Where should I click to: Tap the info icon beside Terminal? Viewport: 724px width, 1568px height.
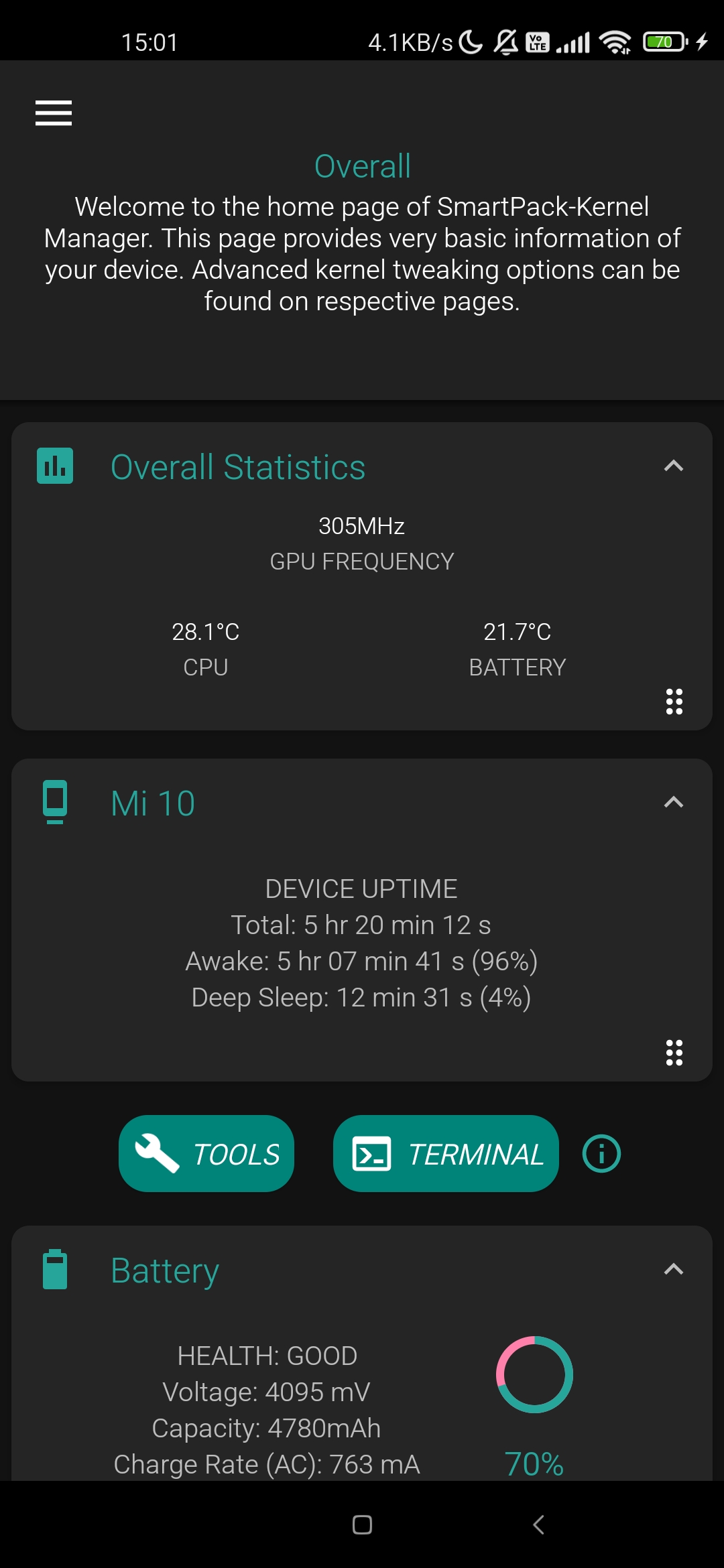[x=601, y=1153]
